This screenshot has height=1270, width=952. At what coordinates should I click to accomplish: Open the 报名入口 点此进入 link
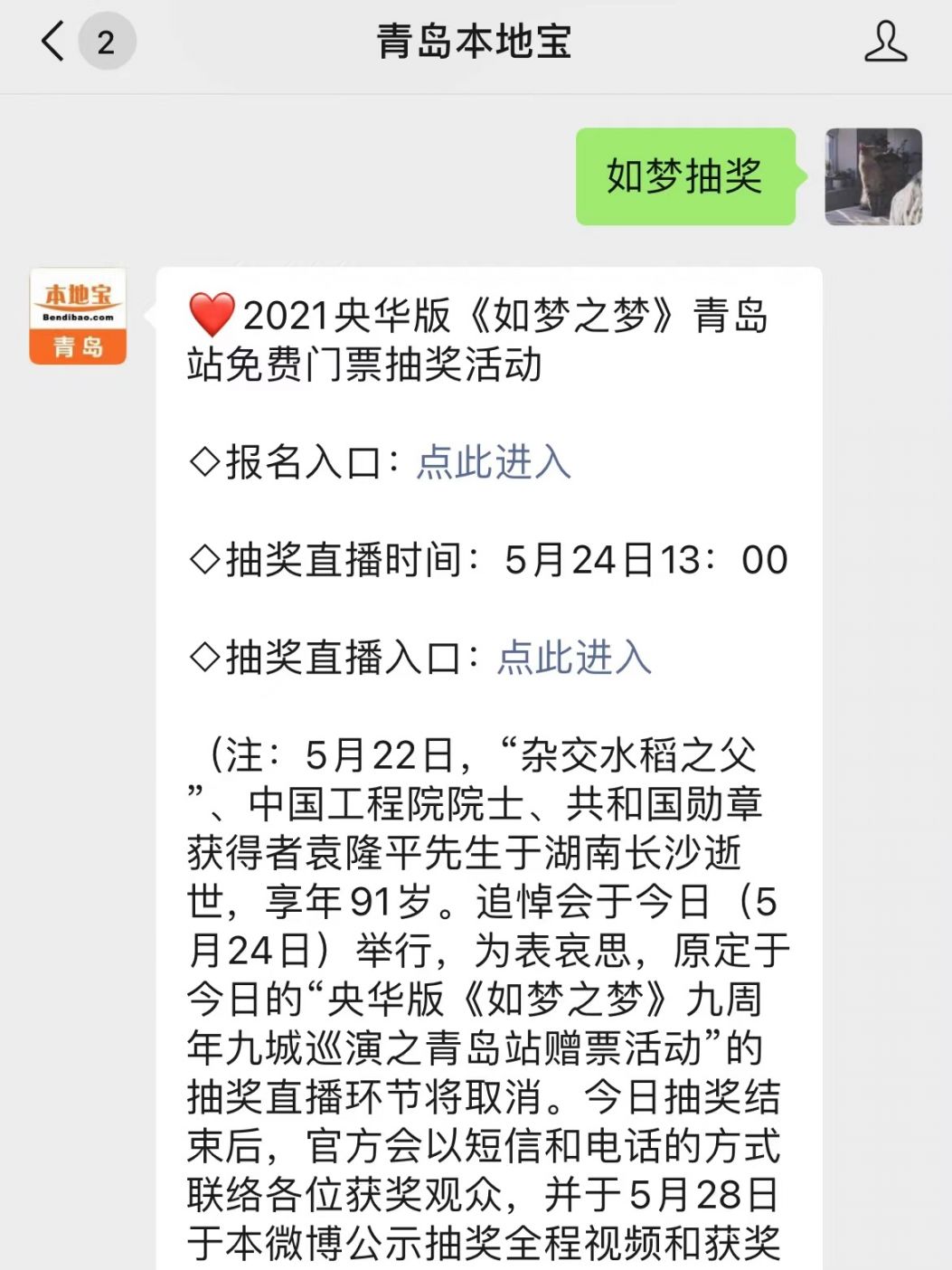(x=493, y=462)
